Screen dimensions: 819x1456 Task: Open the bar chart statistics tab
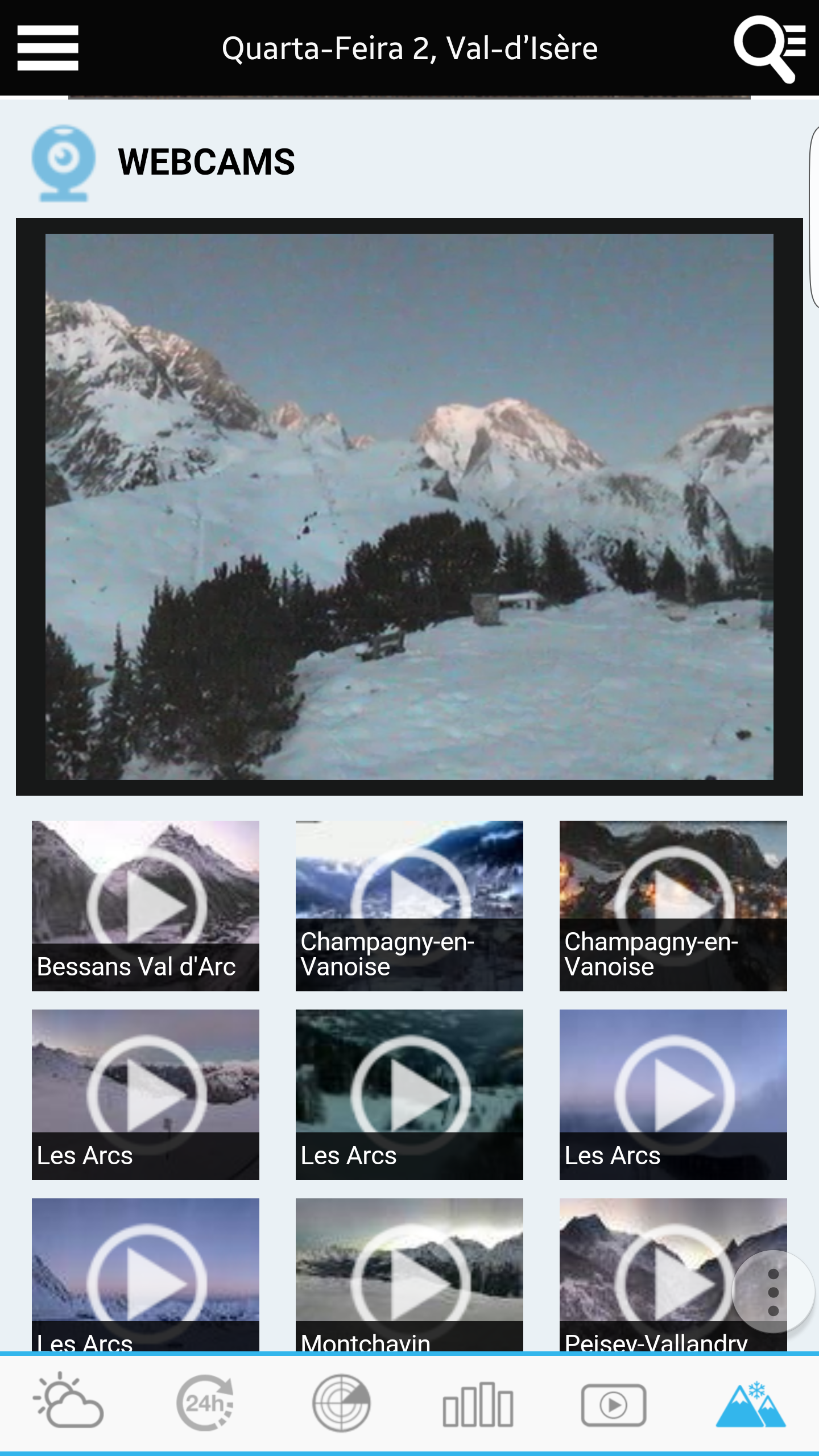coord(478,1405)
